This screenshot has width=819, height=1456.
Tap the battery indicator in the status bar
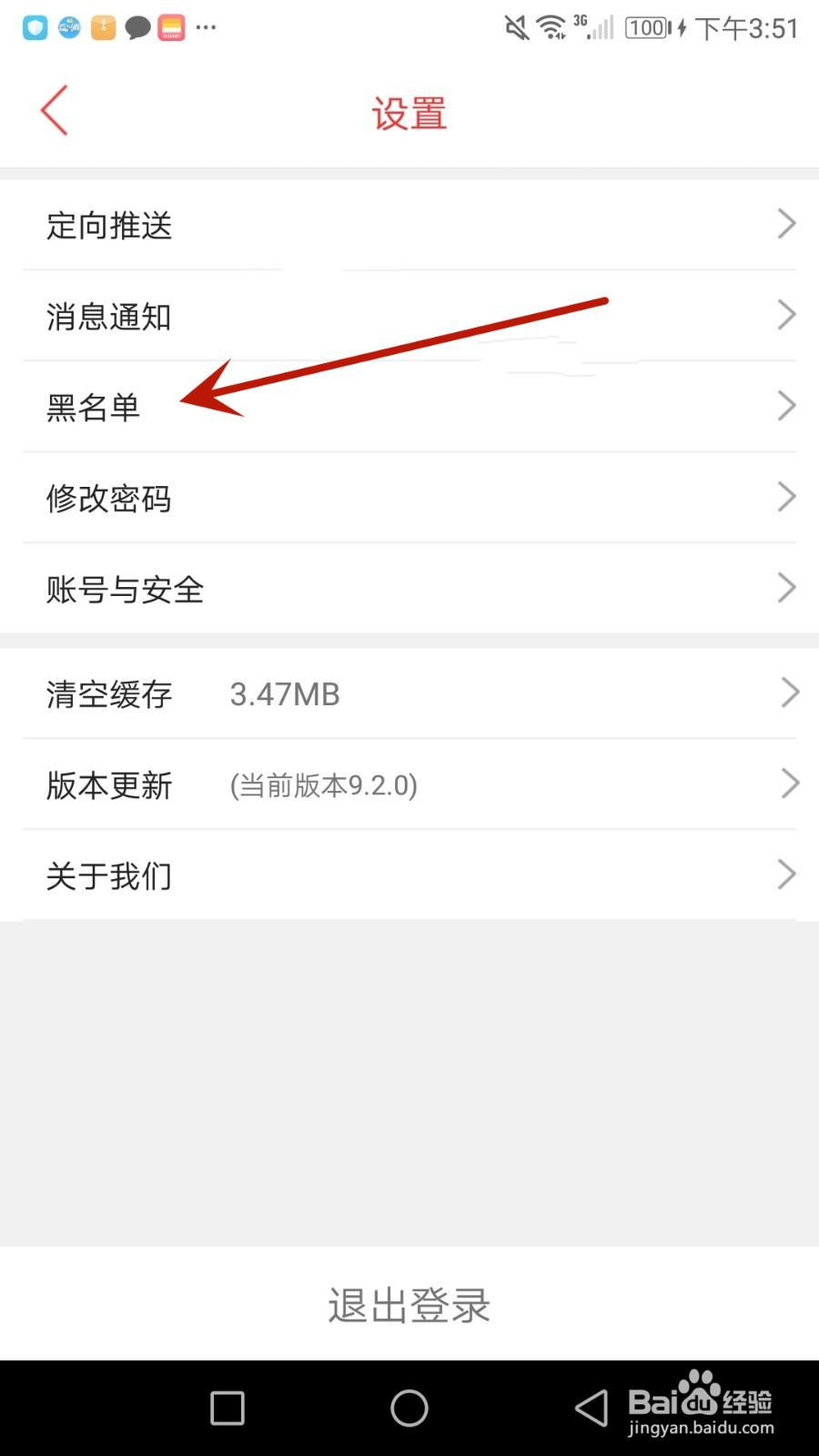click(646, 27)
